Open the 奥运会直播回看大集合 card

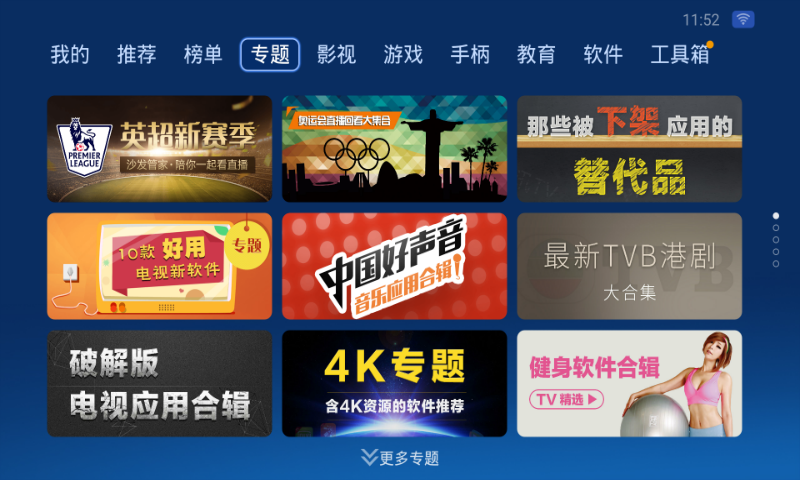(394, 149)
